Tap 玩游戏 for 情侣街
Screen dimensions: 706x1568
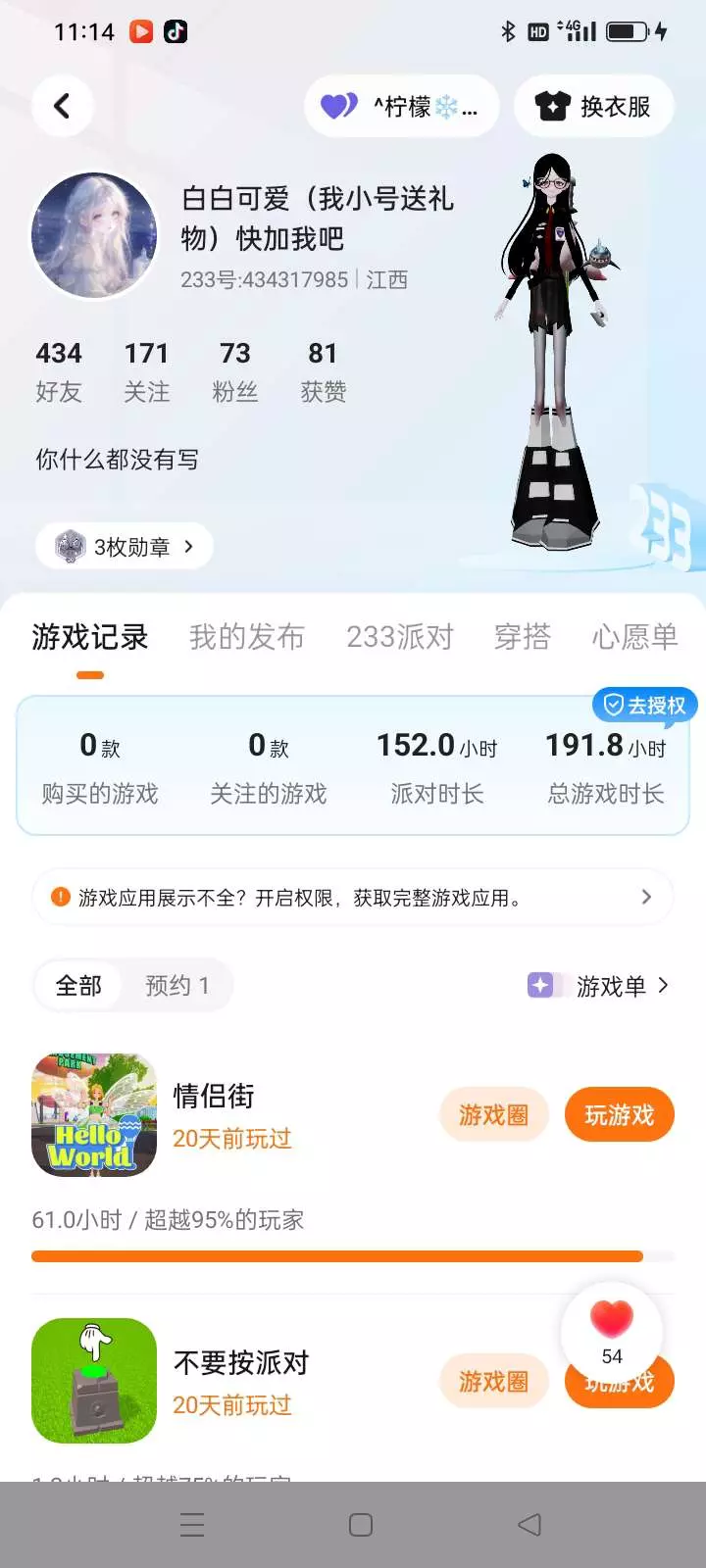coord(620,1115)
